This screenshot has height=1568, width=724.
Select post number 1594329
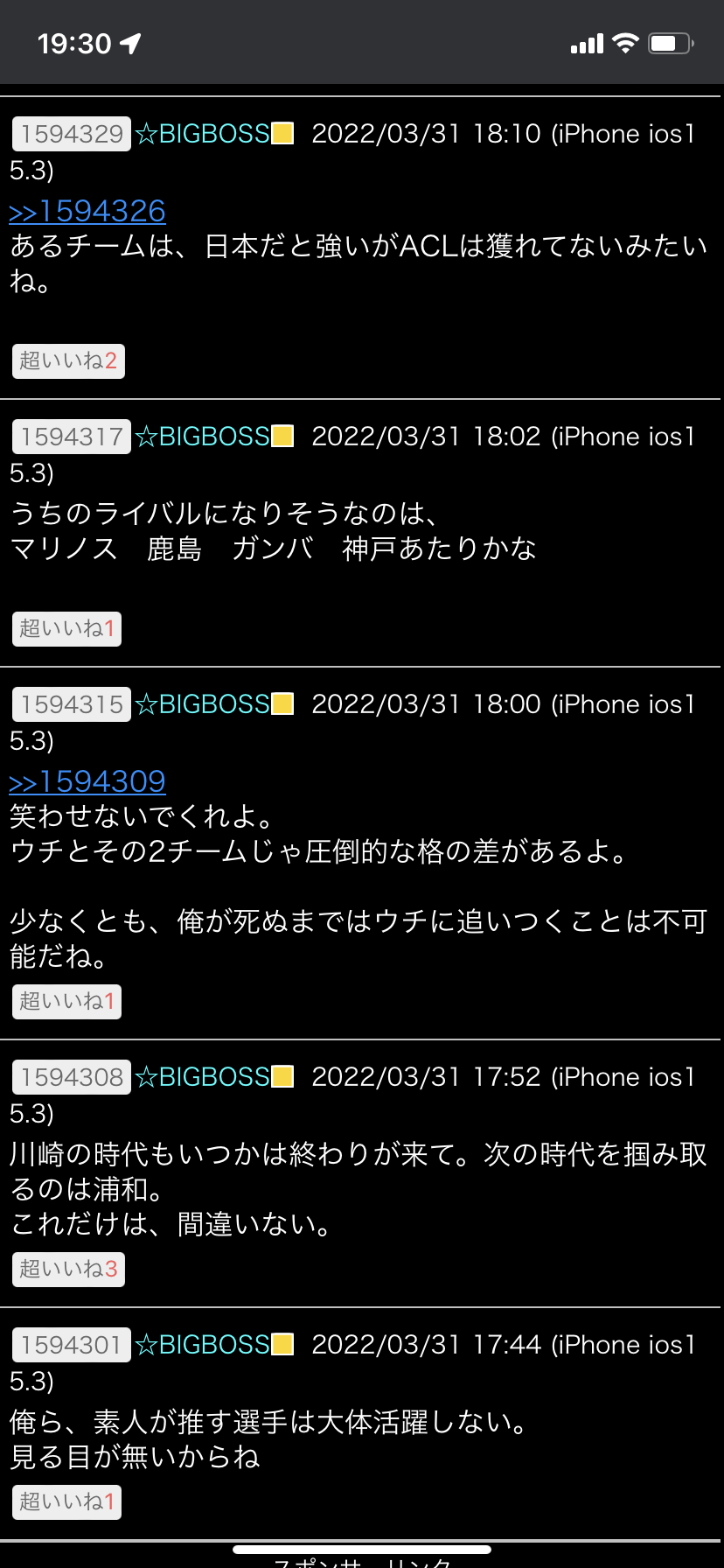pyautogui.click(x=72, y=134)
